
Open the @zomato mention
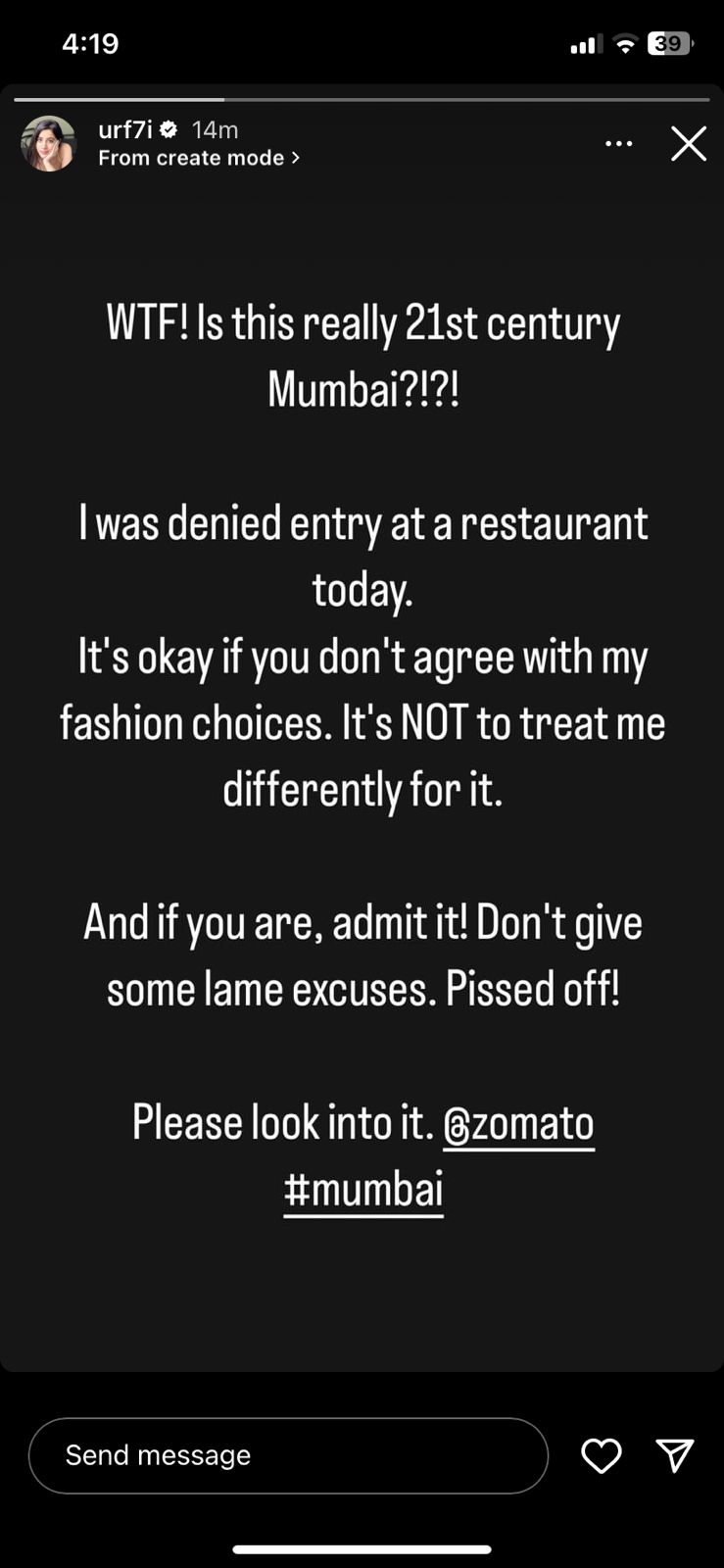click(x=518, y=1123)
